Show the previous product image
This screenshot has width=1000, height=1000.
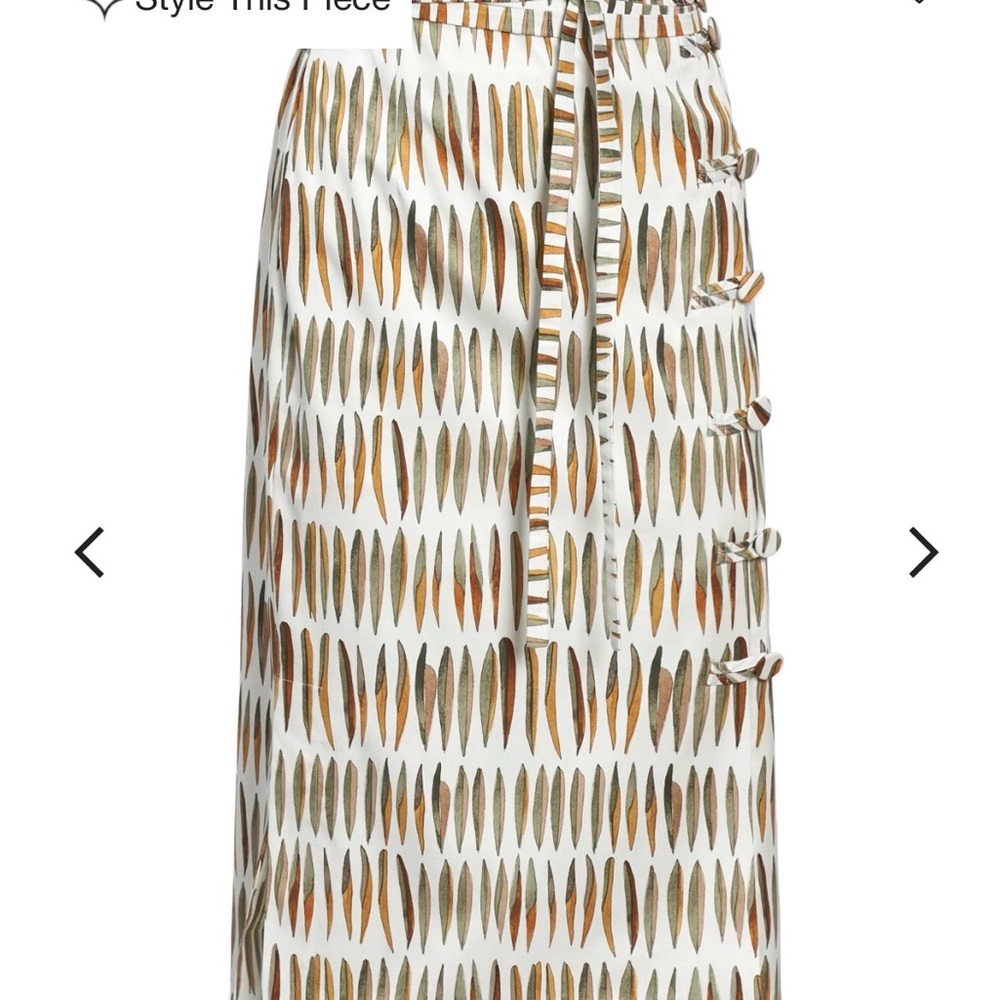pos(90,552)
